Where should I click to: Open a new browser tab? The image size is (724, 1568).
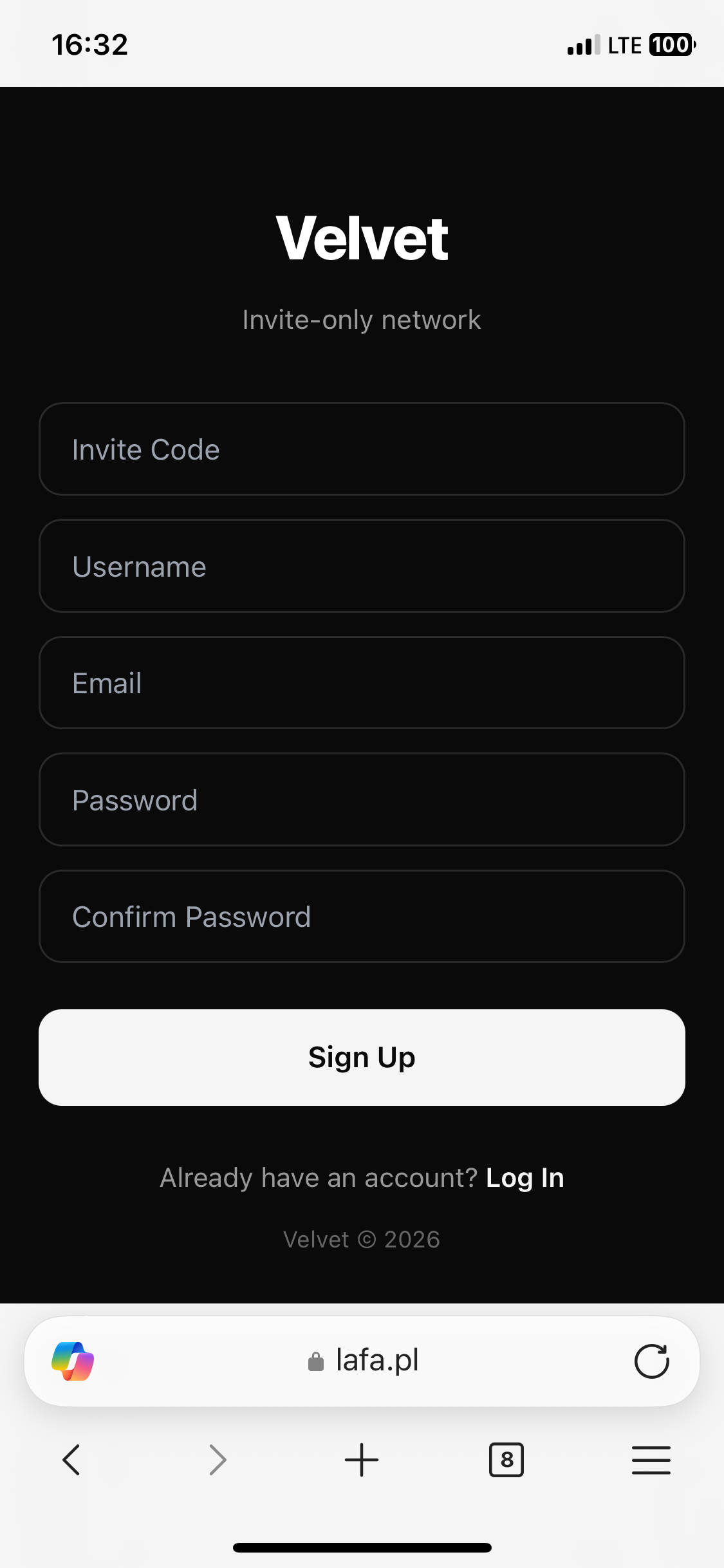[362, 1460]
